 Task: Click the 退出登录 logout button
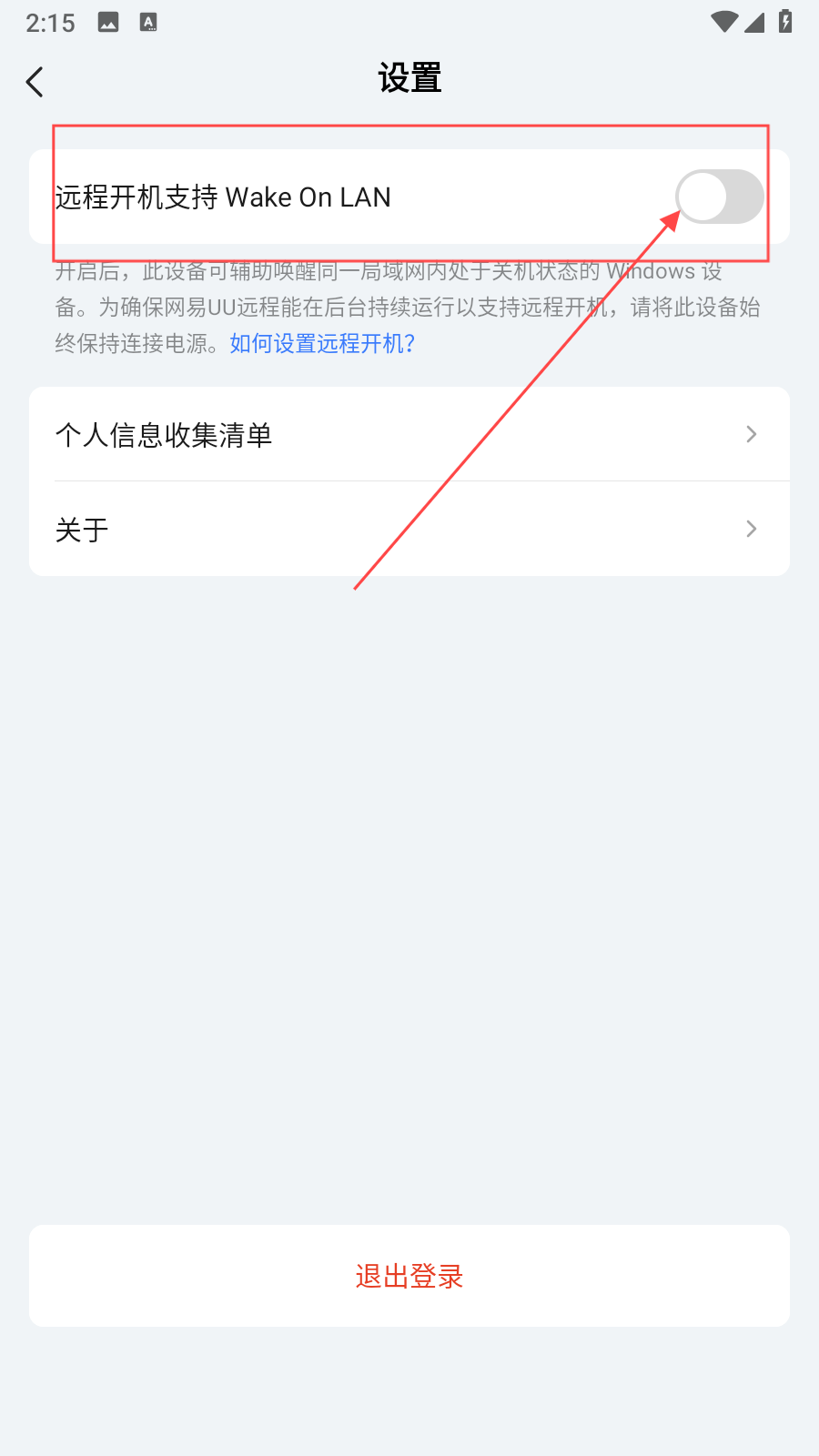[x=409, y=1276]
